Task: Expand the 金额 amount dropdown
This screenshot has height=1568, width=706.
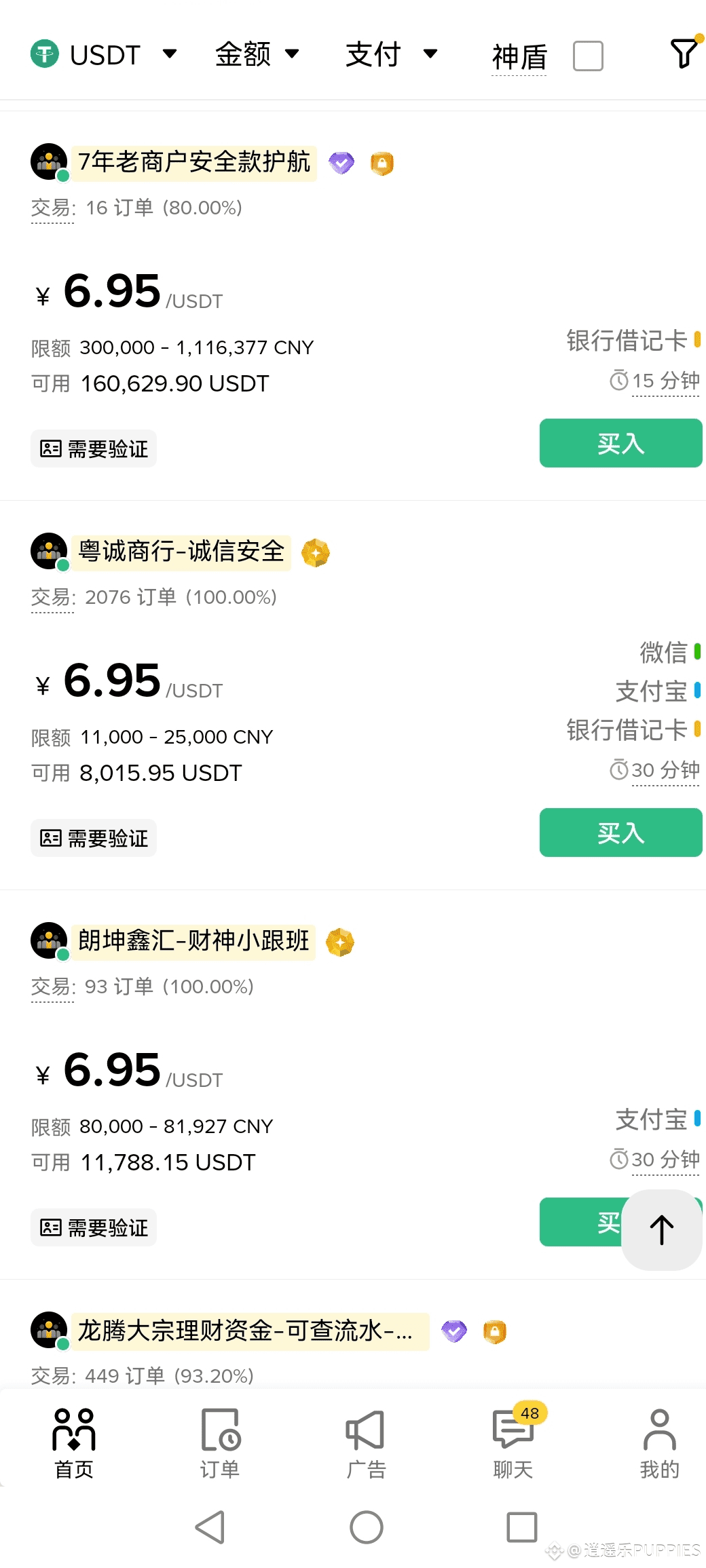Action: [257, 54]
